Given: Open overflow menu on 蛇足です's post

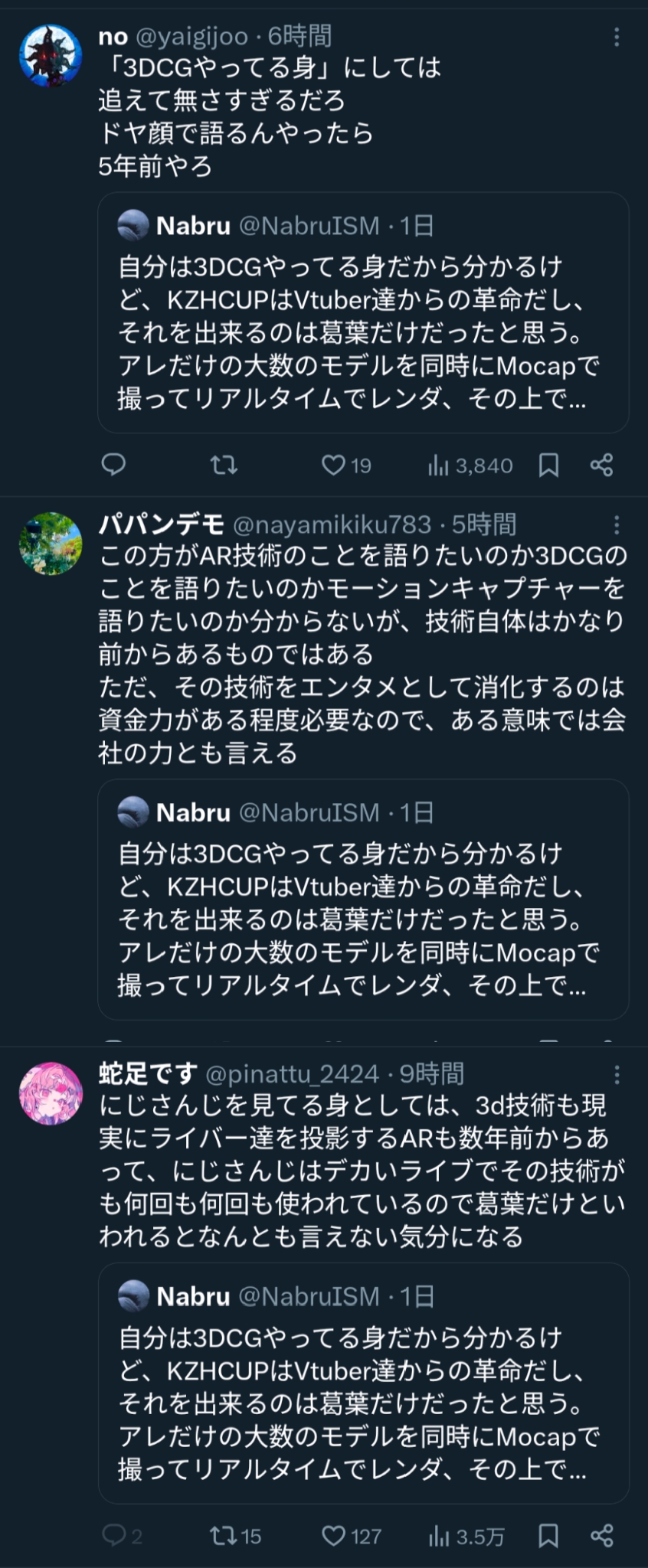Looking at the screenshot, I should click(617, 1075).
